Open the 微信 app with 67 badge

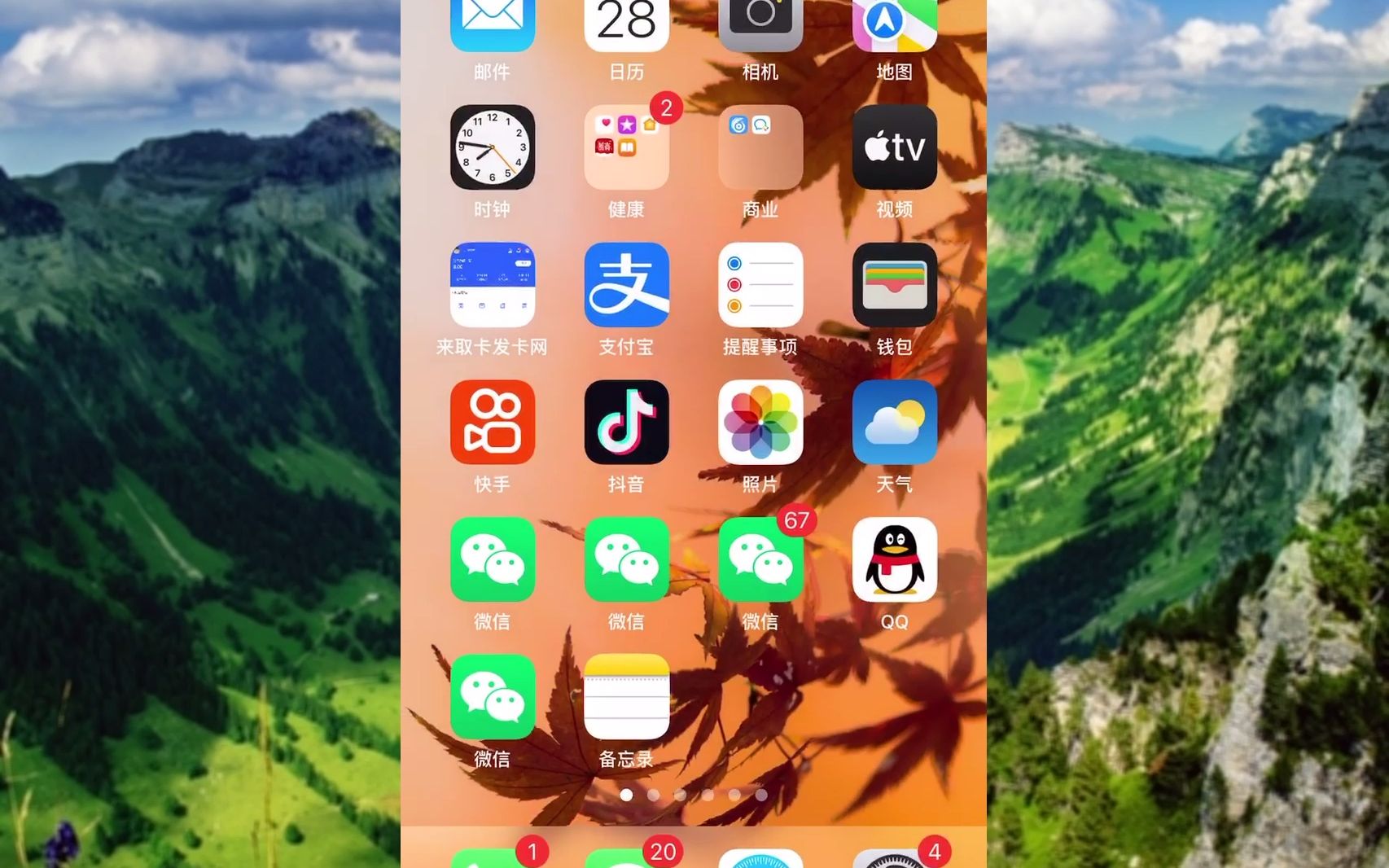[760, 560]
